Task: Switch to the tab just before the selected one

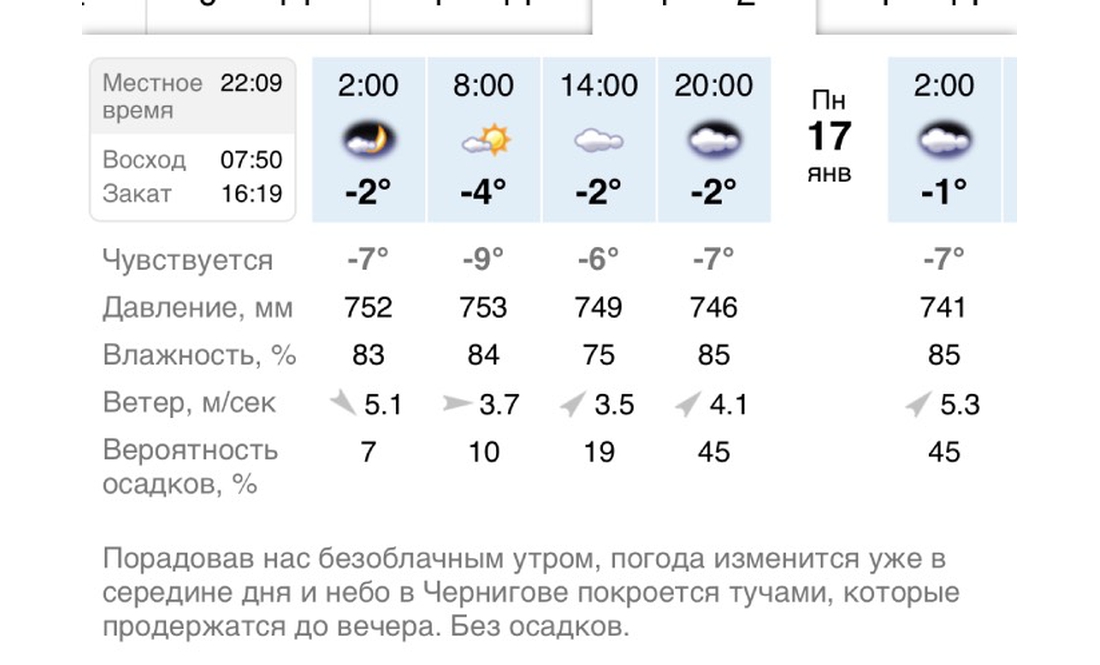Action: 480,14
